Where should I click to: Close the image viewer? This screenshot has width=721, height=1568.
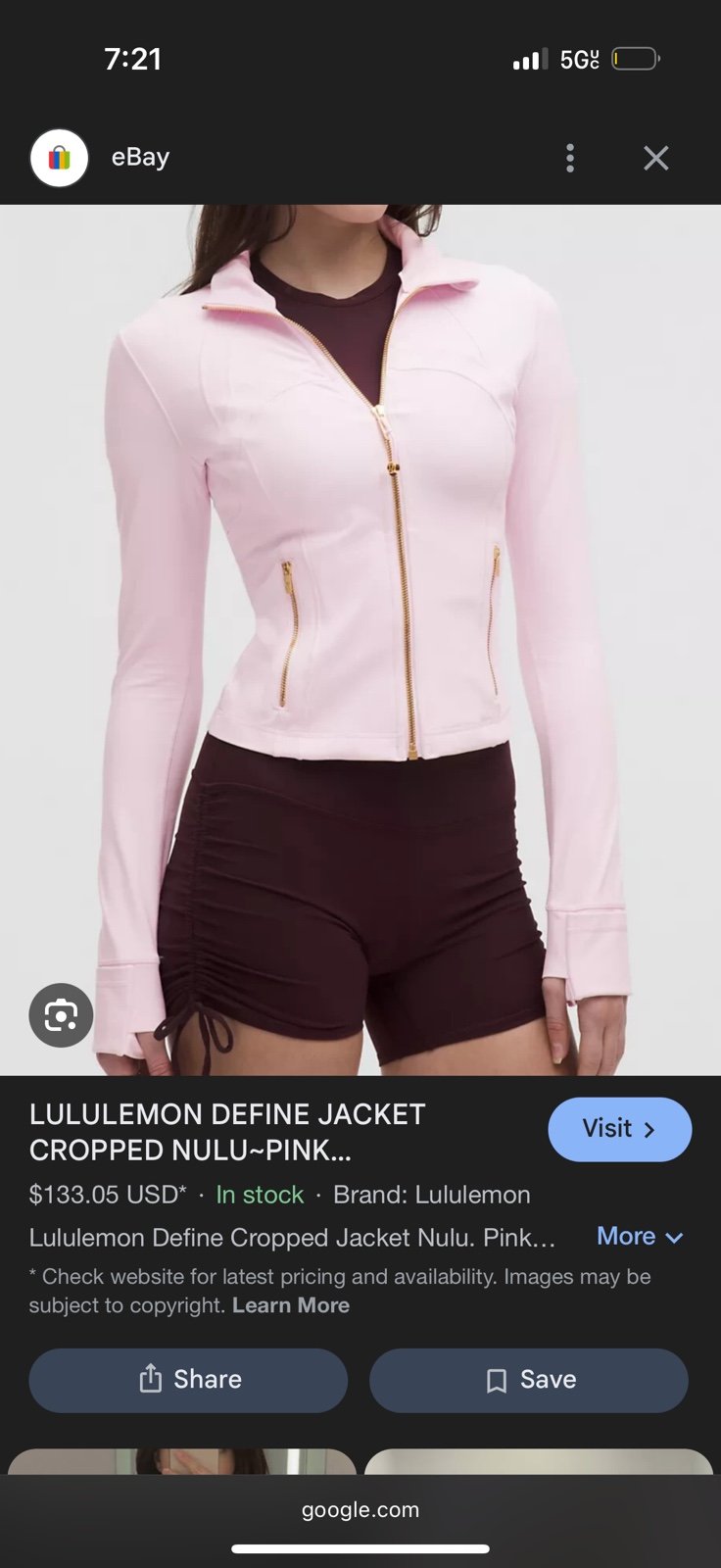pos(655,158)
